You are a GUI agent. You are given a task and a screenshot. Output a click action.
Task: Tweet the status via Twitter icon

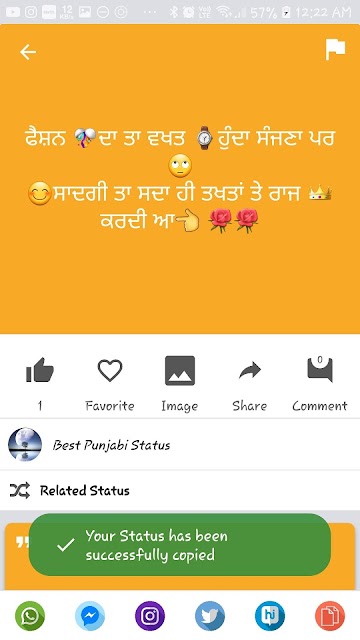[210, 616]
